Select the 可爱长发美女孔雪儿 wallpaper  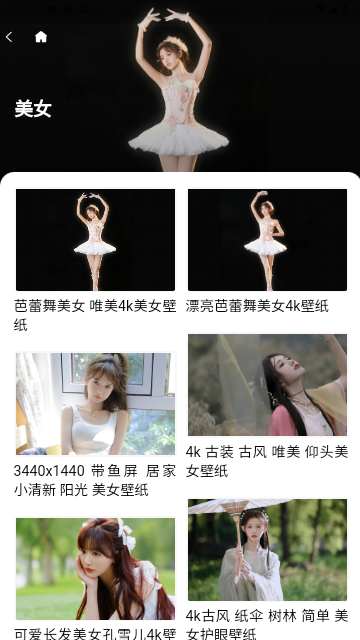pyautogui.click(x=96, y=569)
